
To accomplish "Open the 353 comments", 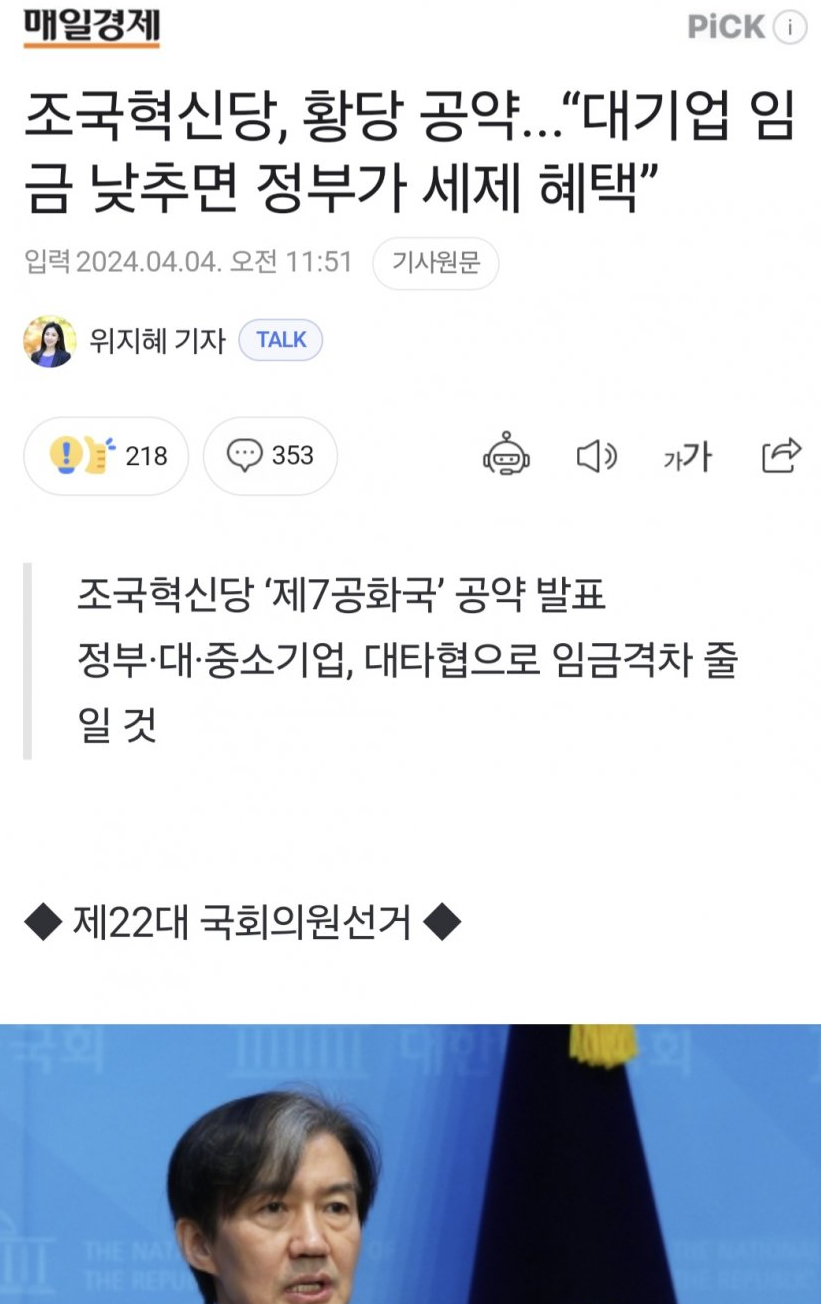I will pos(270,456).
